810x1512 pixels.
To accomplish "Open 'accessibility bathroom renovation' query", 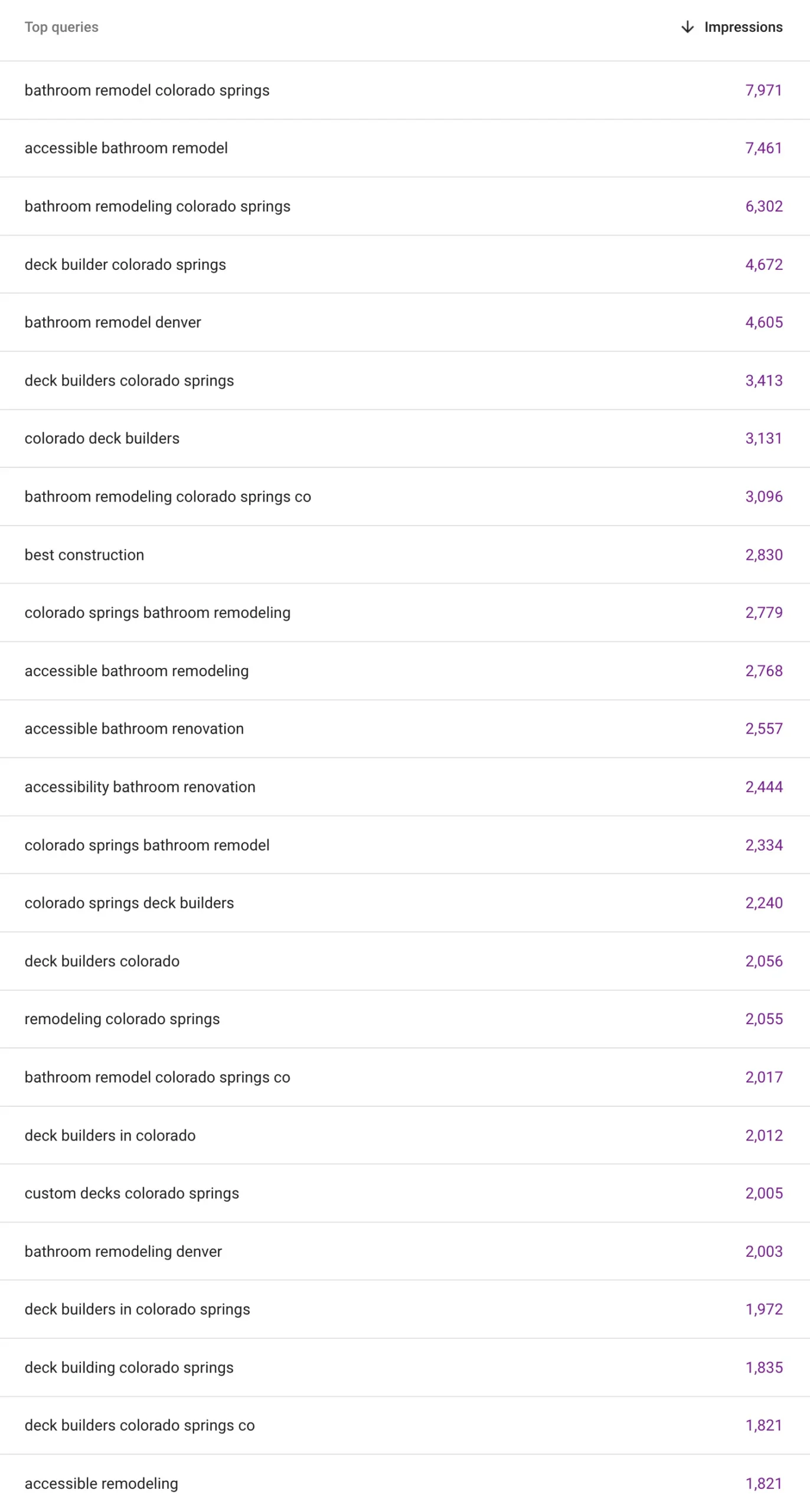I will point(140,787).
